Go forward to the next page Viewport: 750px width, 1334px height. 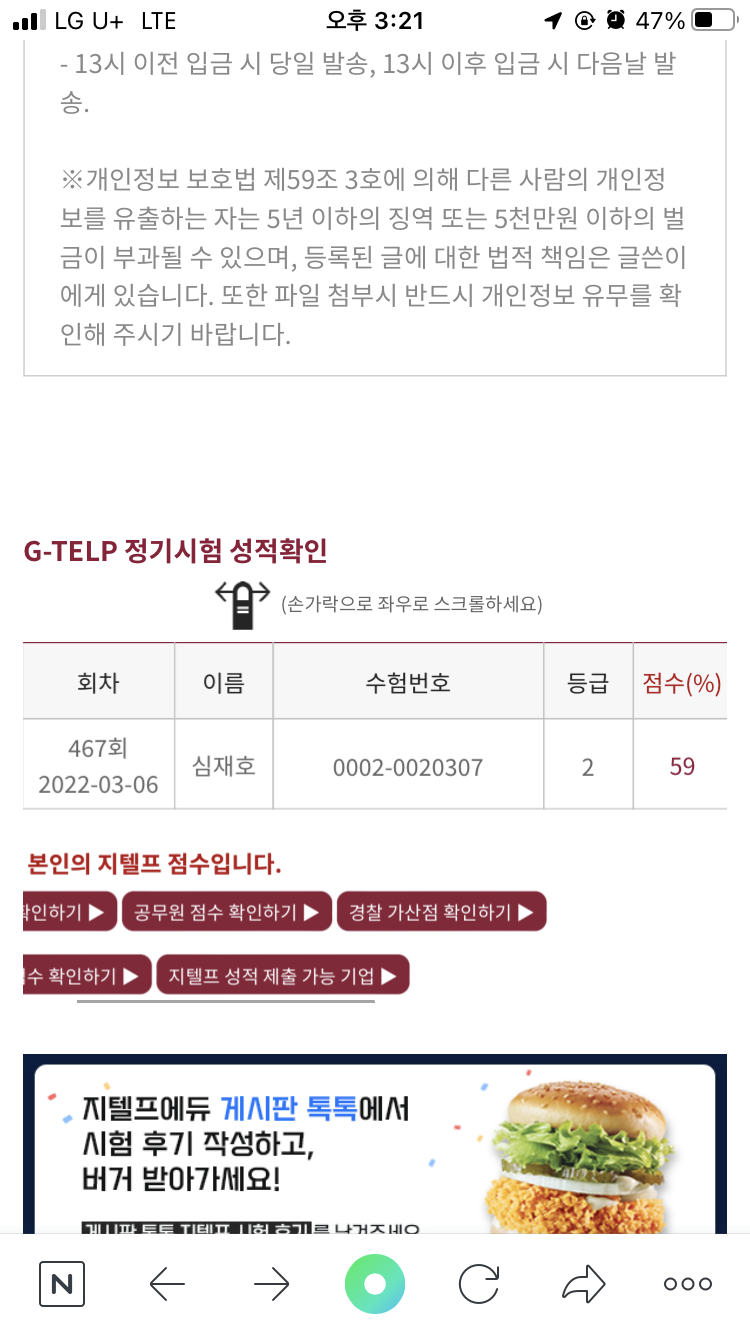(271, 1284)
